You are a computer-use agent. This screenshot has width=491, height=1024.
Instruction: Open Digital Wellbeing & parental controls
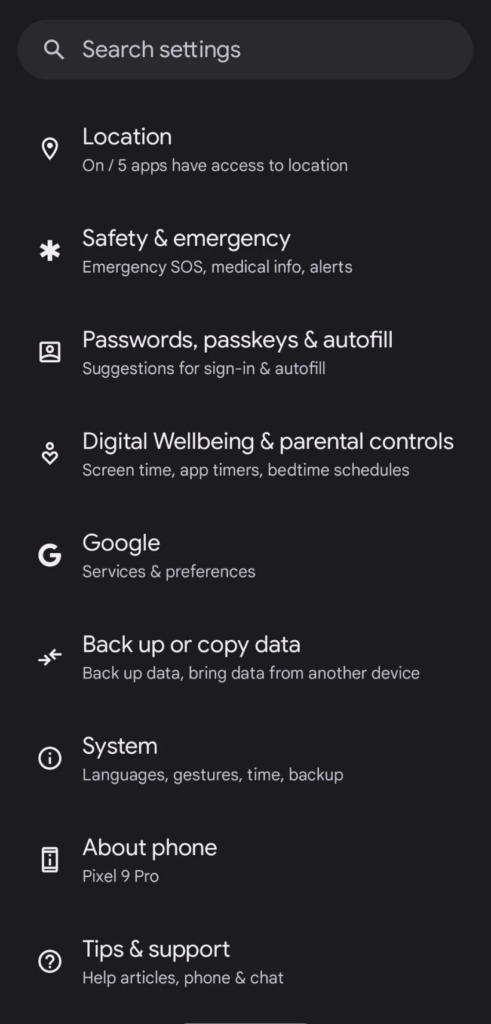(x=246, y=455)
